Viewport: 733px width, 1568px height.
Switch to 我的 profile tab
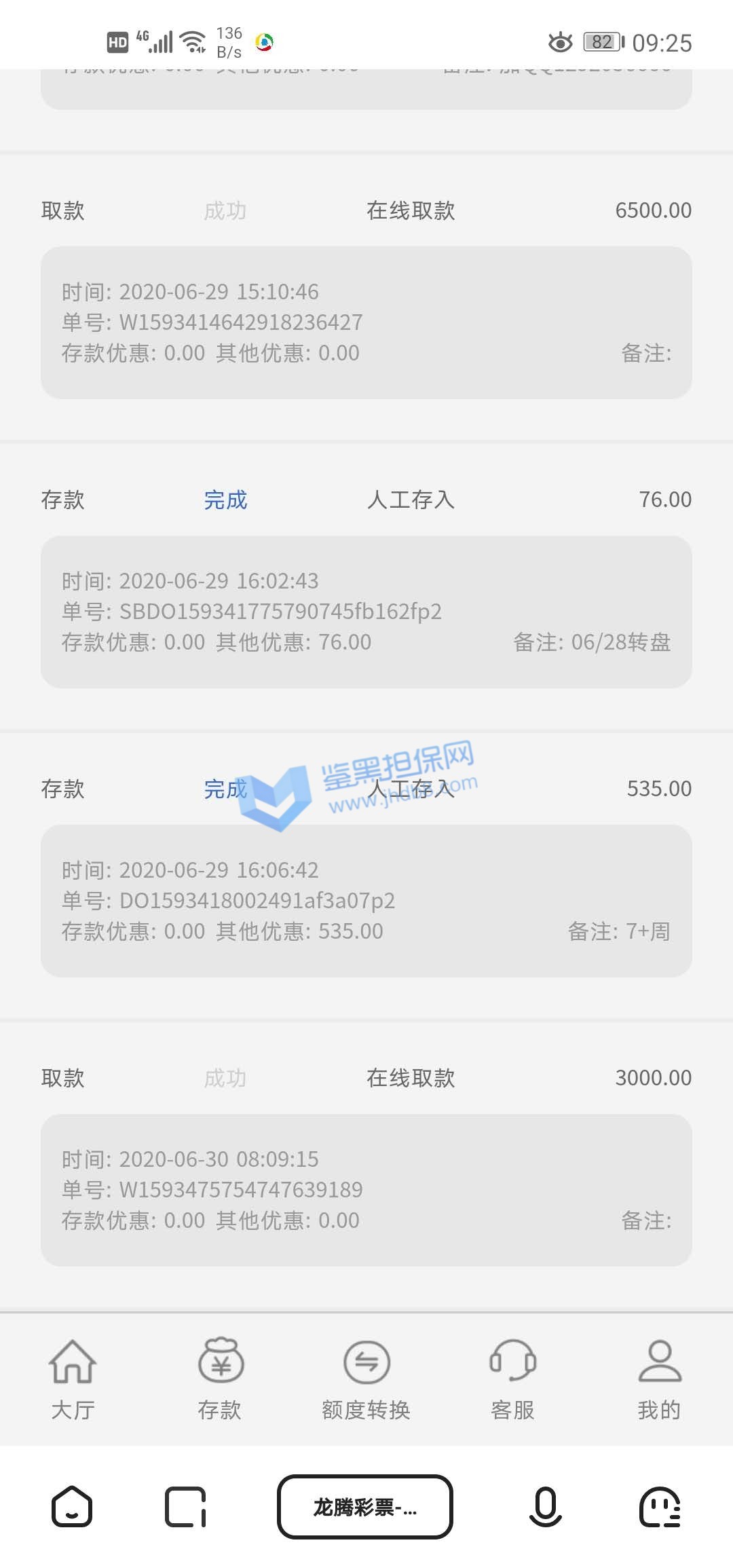click(x=659, y=1379)
